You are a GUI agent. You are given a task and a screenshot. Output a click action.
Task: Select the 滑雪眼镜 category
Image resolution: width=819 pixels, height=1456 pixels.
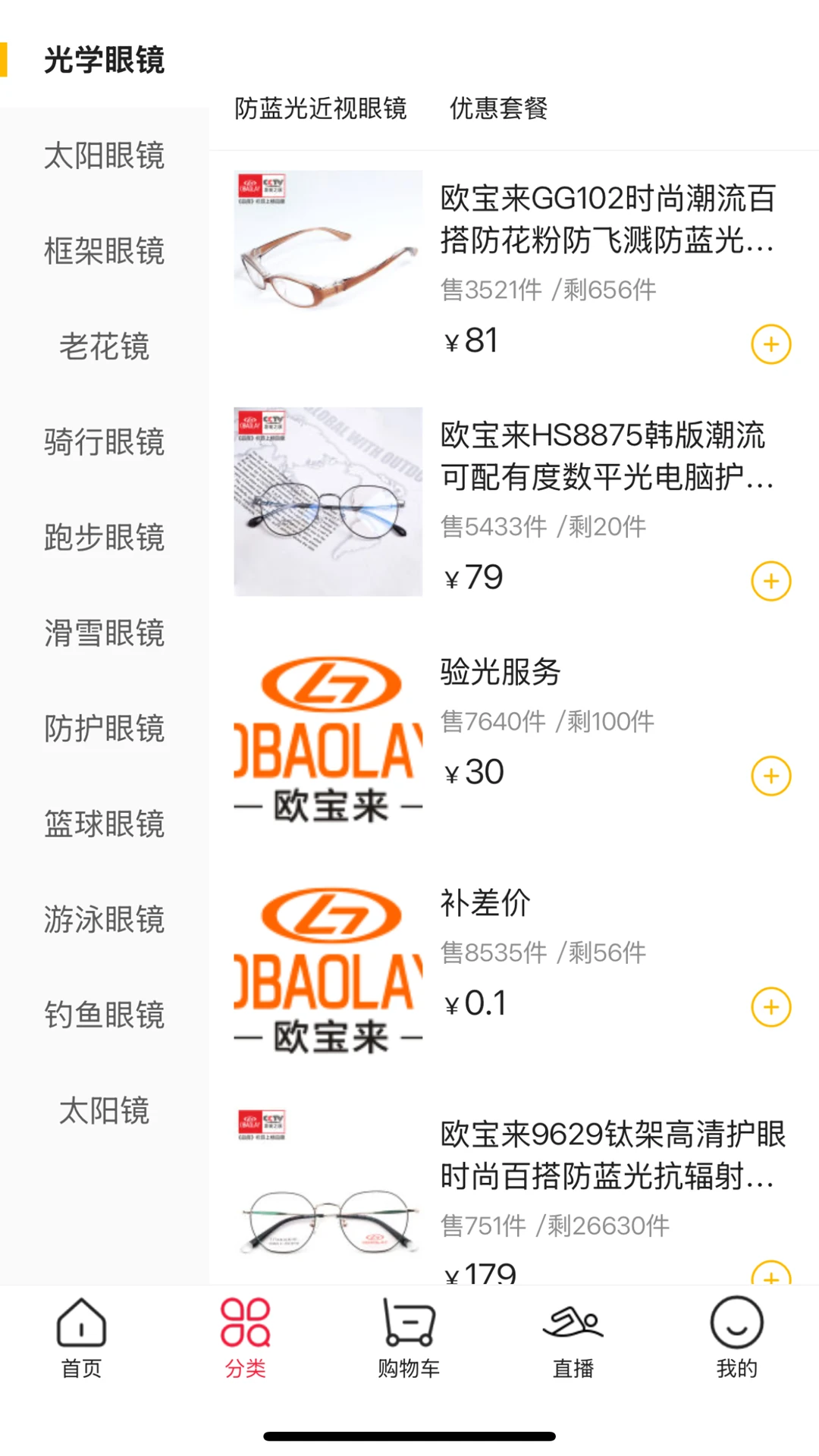(x=104, y=633)
